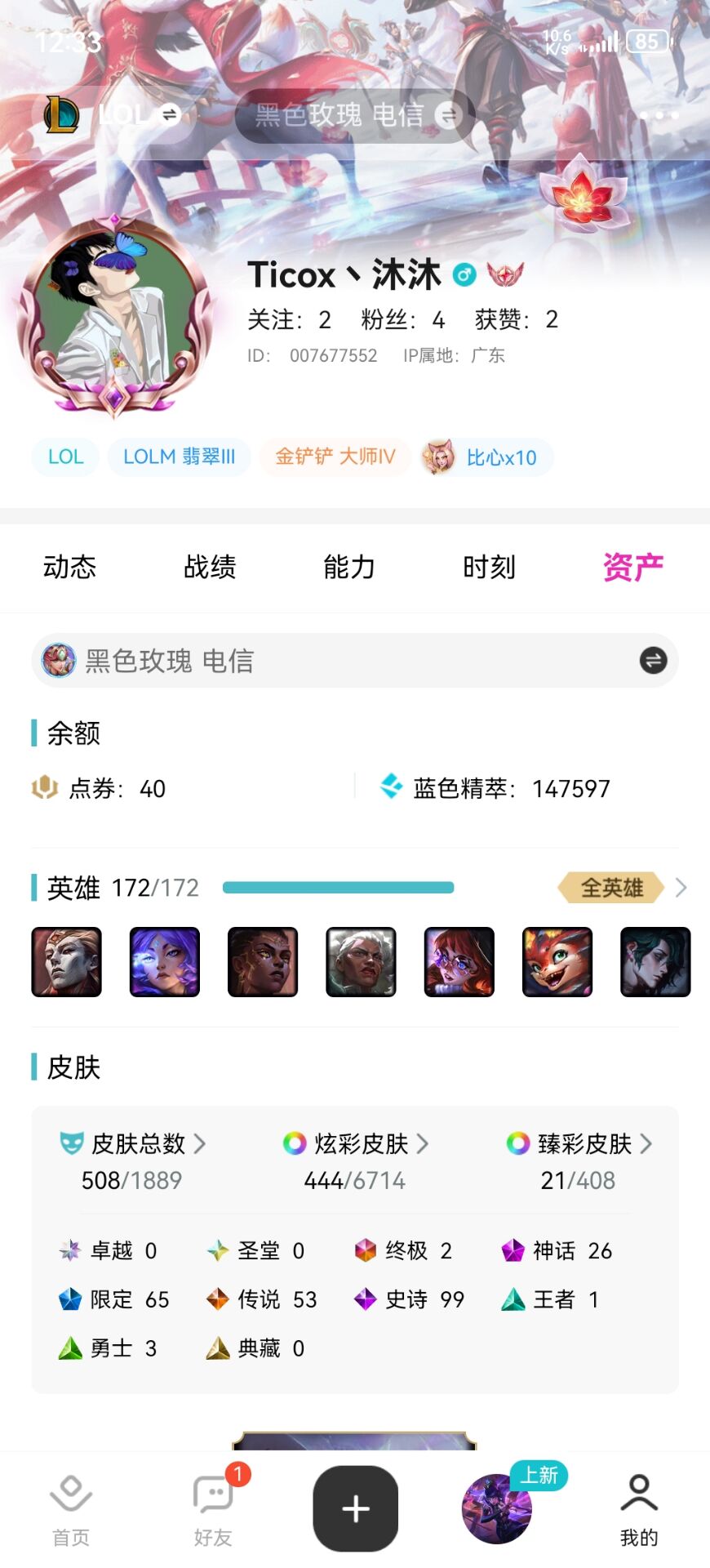Open the 全英雄 heroes list
Image resolution: width=710 pixels, height=1568 pixels.
(x=622, y=888)
